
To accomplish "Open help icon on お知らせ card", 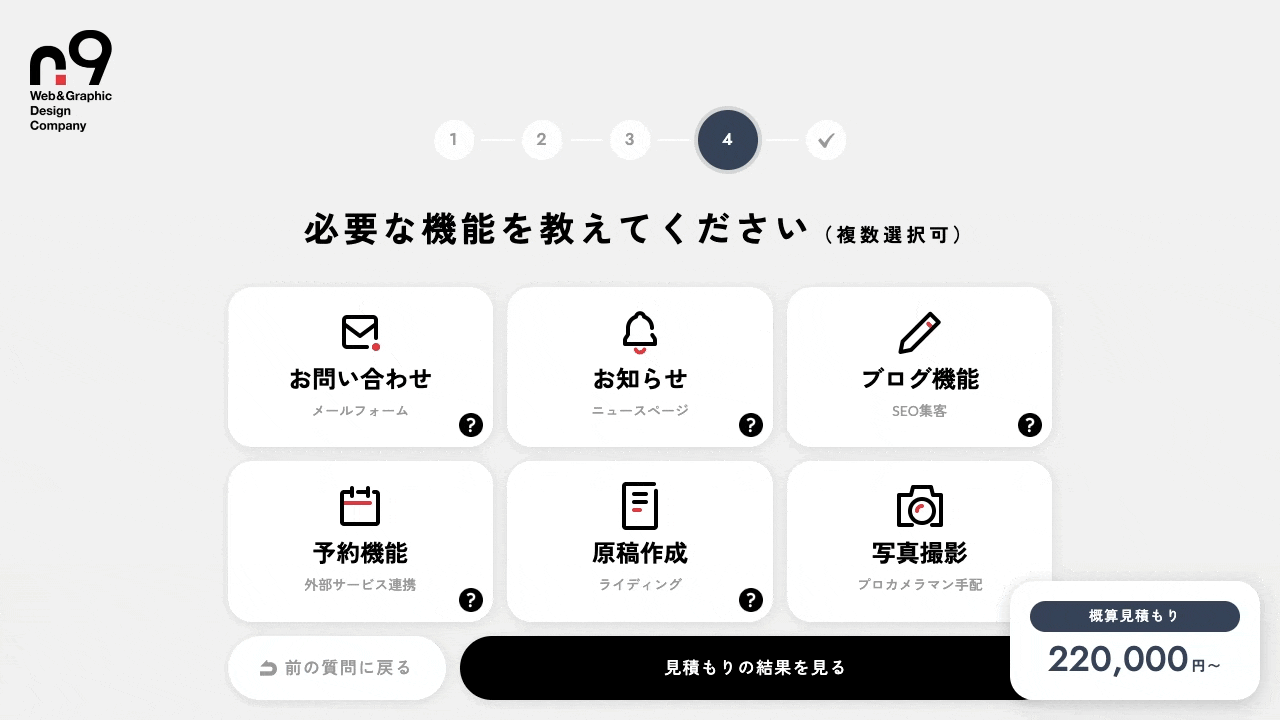I will [751, 425].
